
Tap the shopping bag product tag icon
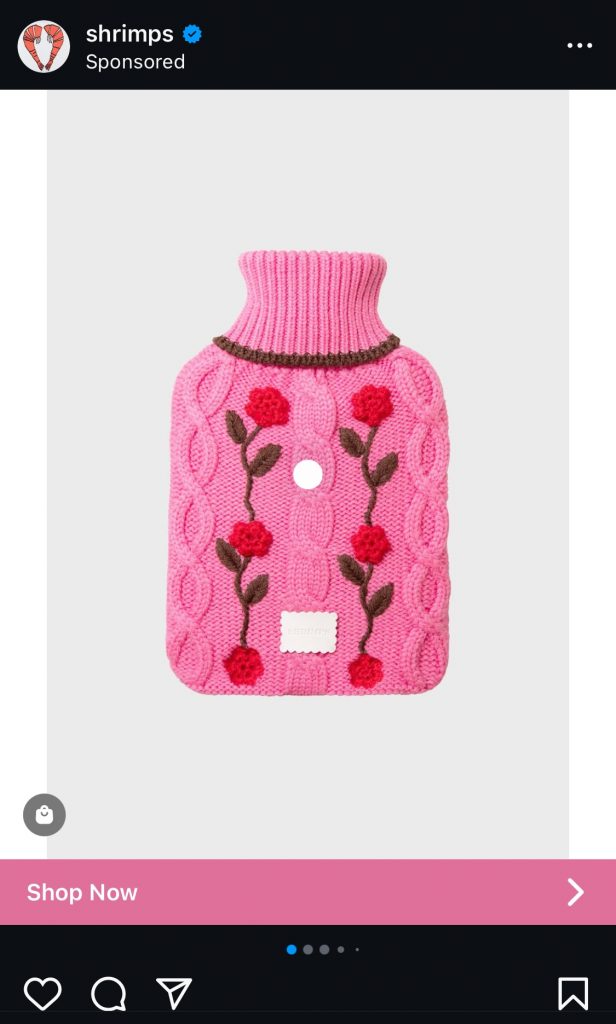coord(44,815)
